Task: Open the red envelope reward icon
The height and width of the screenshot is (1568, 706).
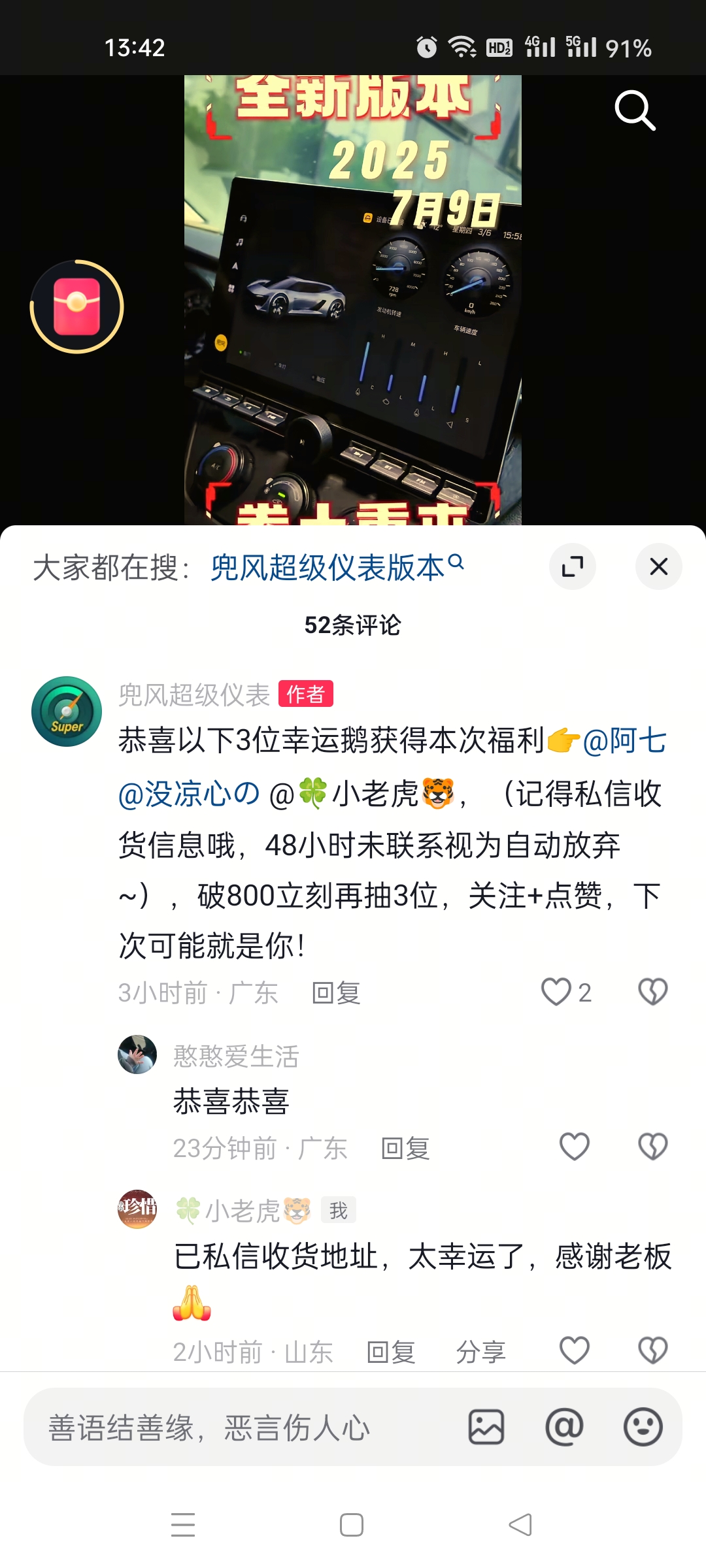Action: click(x=77, y=306)
